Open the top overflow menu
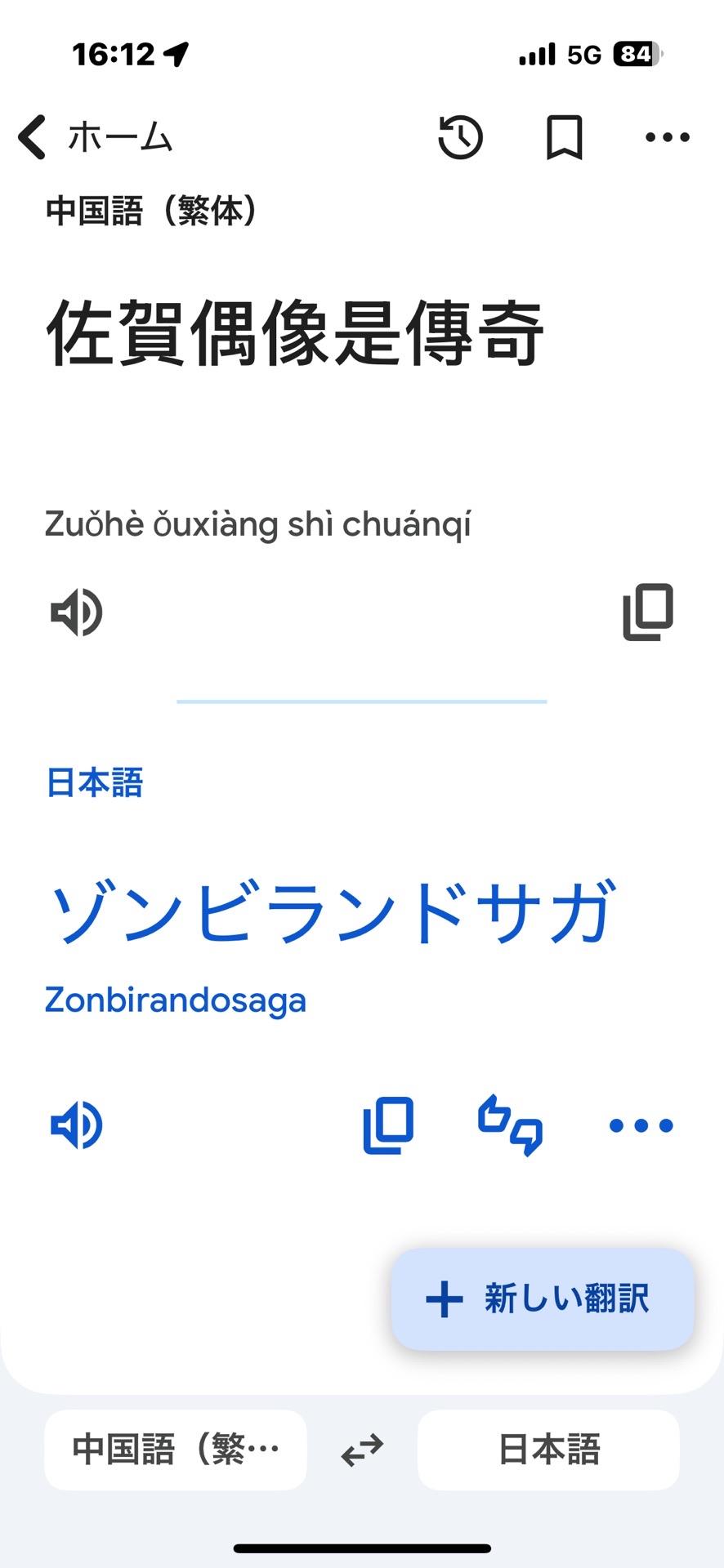 pos(667,137)
